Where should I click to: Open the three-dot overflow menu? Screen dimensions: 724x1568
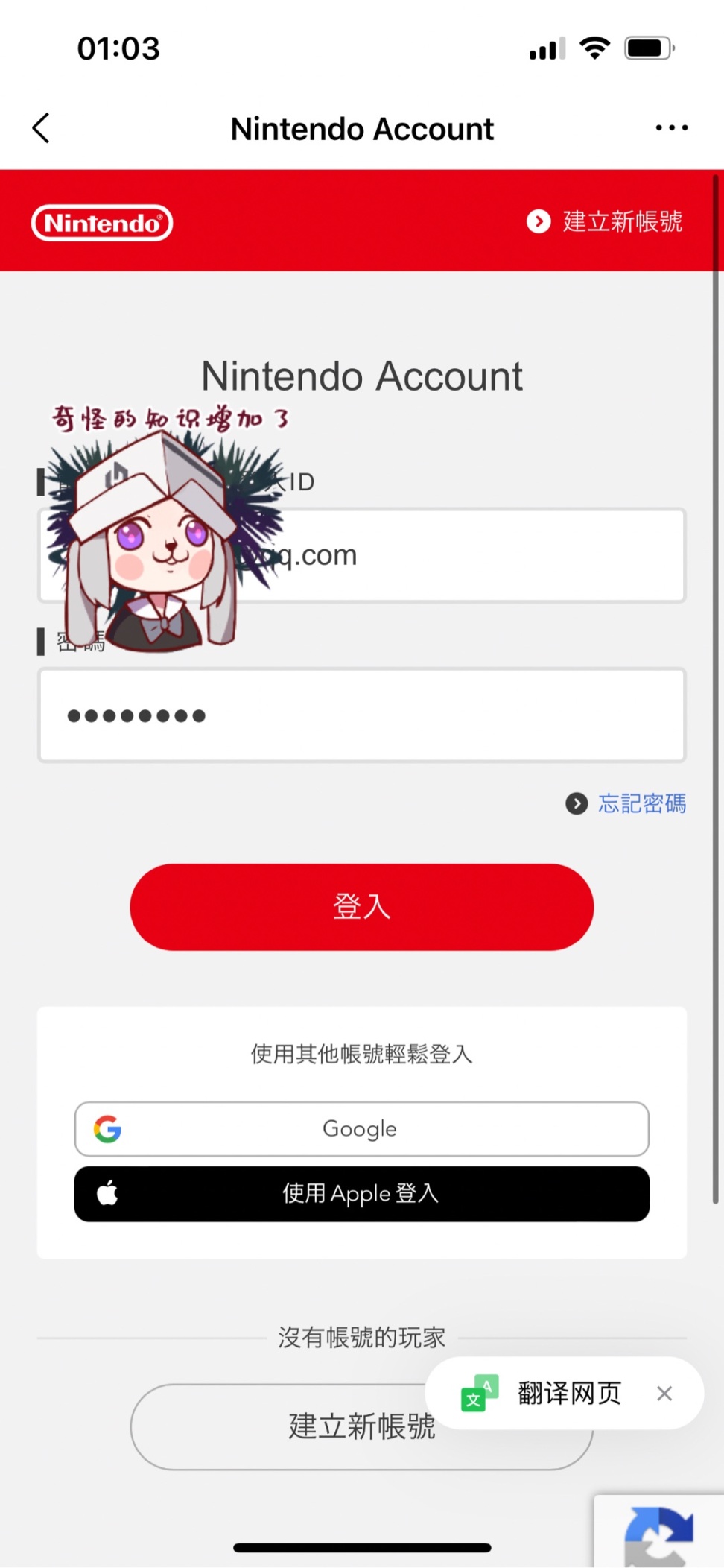point(671,128)
